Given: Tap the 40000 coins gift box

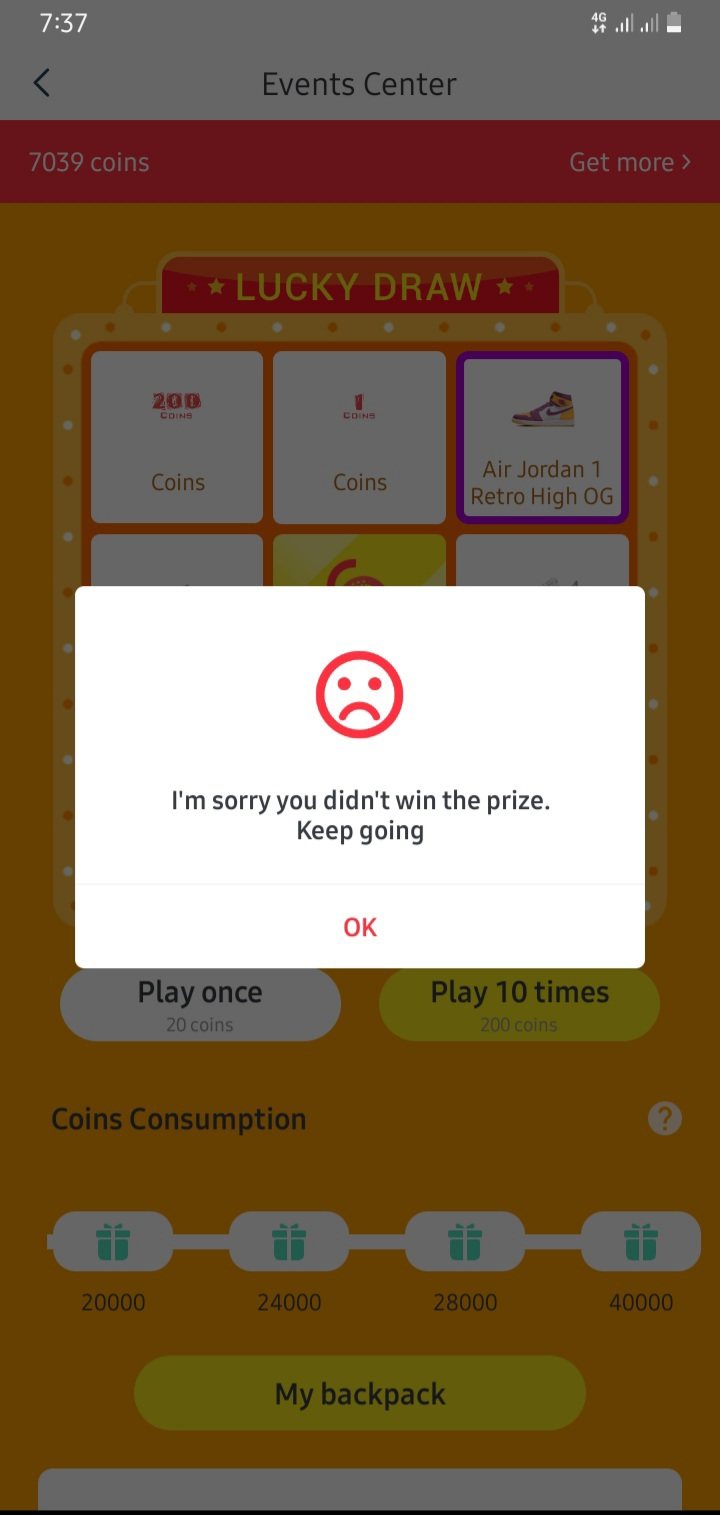Looking at the screenshot, I should (641, 1242).
